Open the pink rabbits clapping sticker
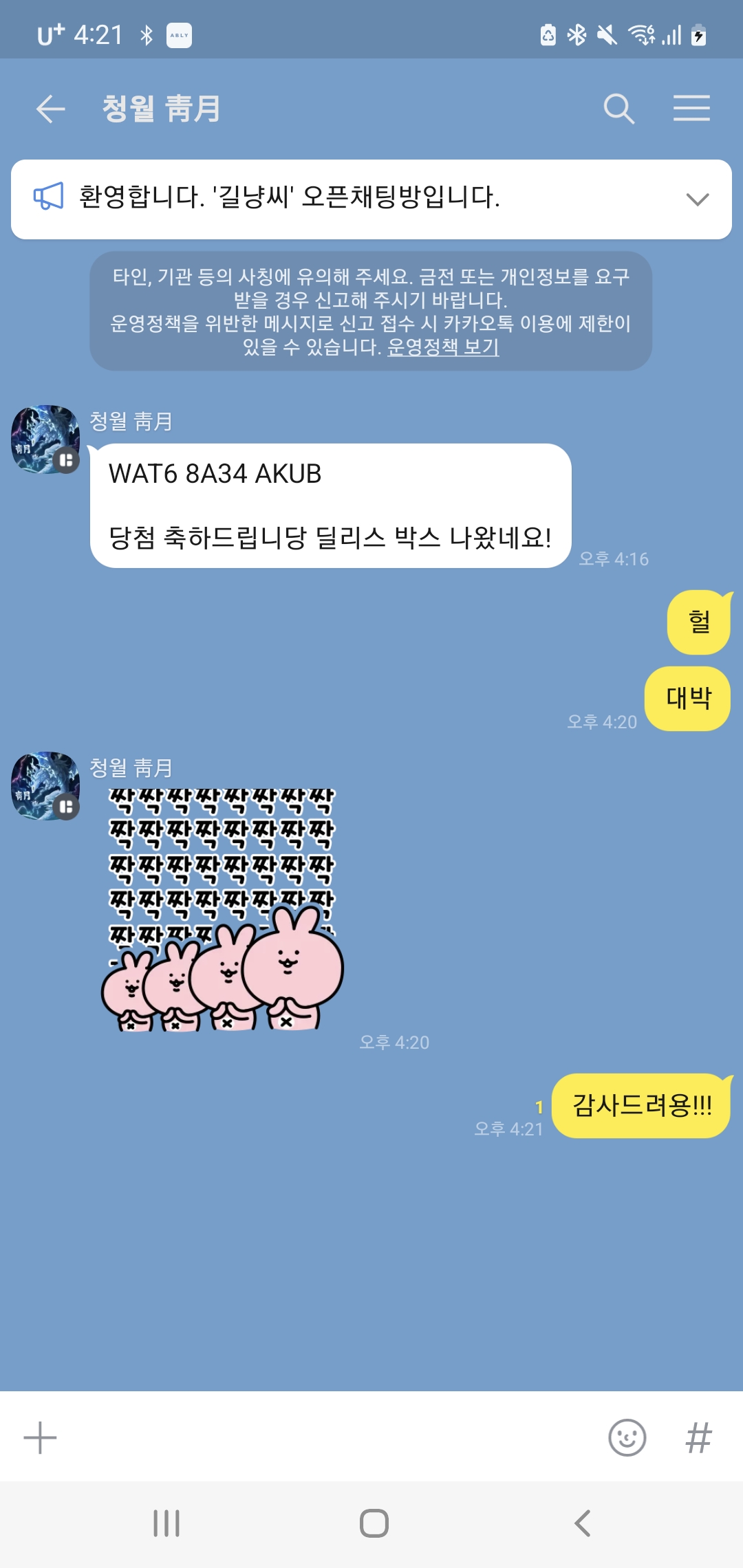This screenshot has height=1568, width=743. pos(222,909)
